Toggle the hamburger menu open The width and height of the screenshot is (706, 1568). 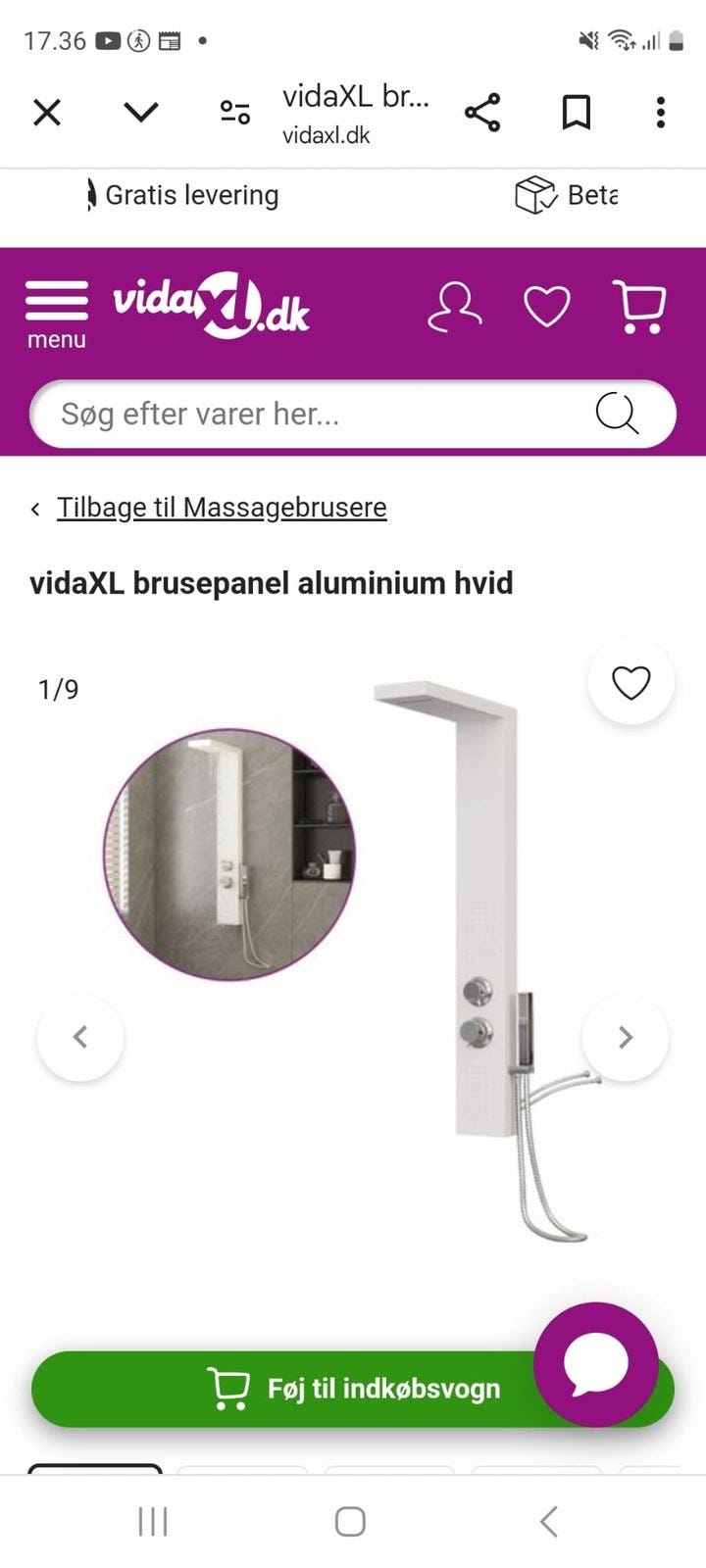coord(56,302)
